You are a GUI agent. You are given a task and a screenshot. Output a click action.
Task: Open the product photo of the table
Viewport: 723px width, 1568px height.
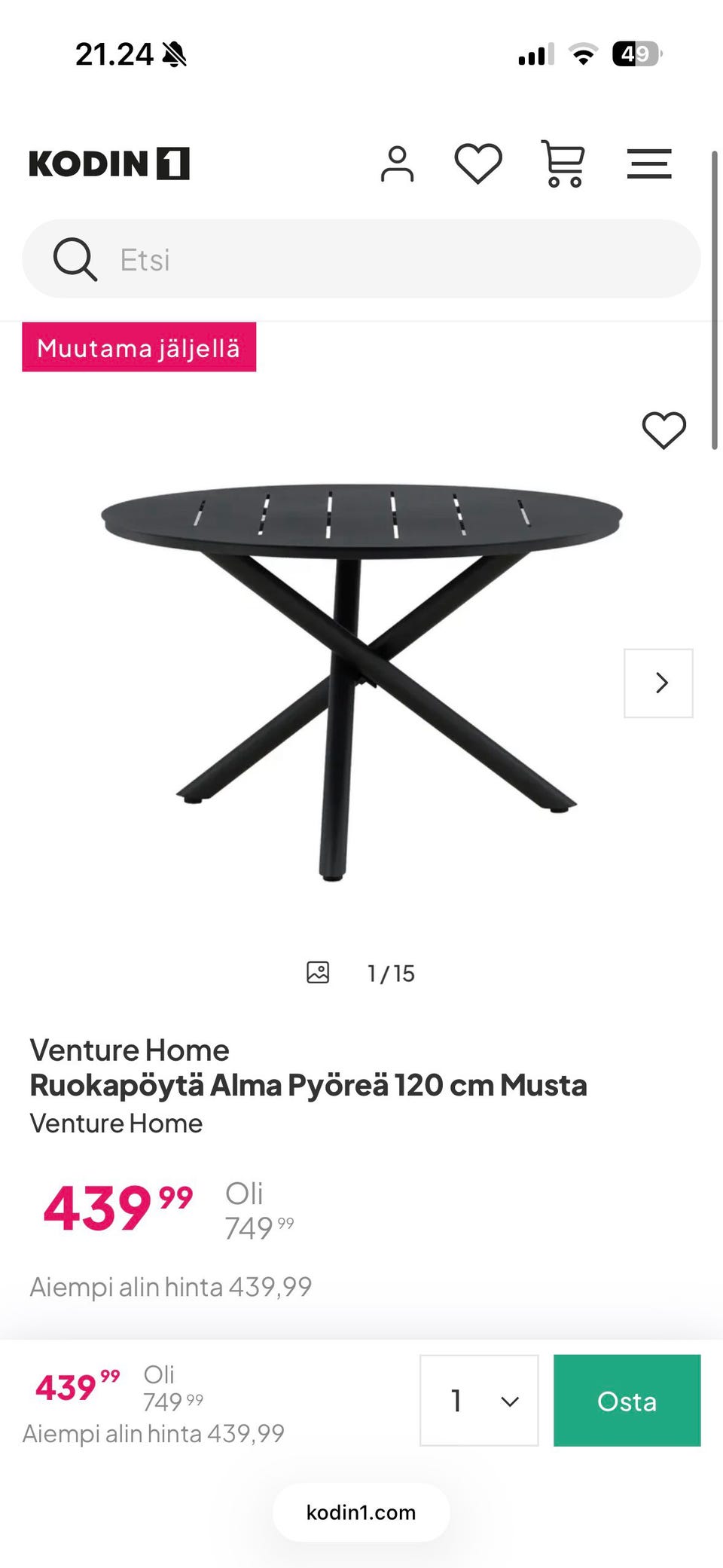(361, 682)
